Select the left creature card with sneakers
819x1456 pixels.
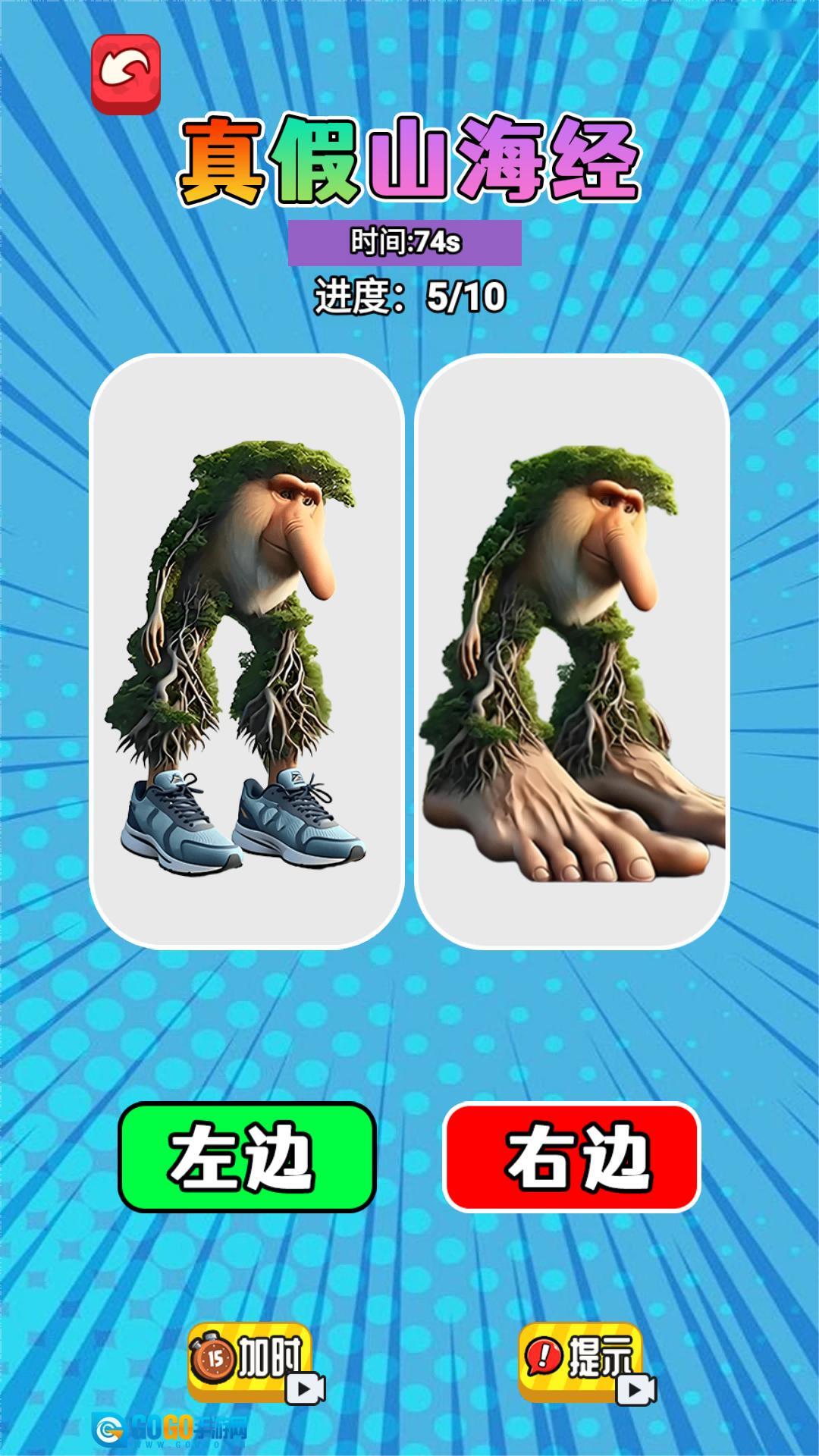pyautogui.click(x=246, y=651)
